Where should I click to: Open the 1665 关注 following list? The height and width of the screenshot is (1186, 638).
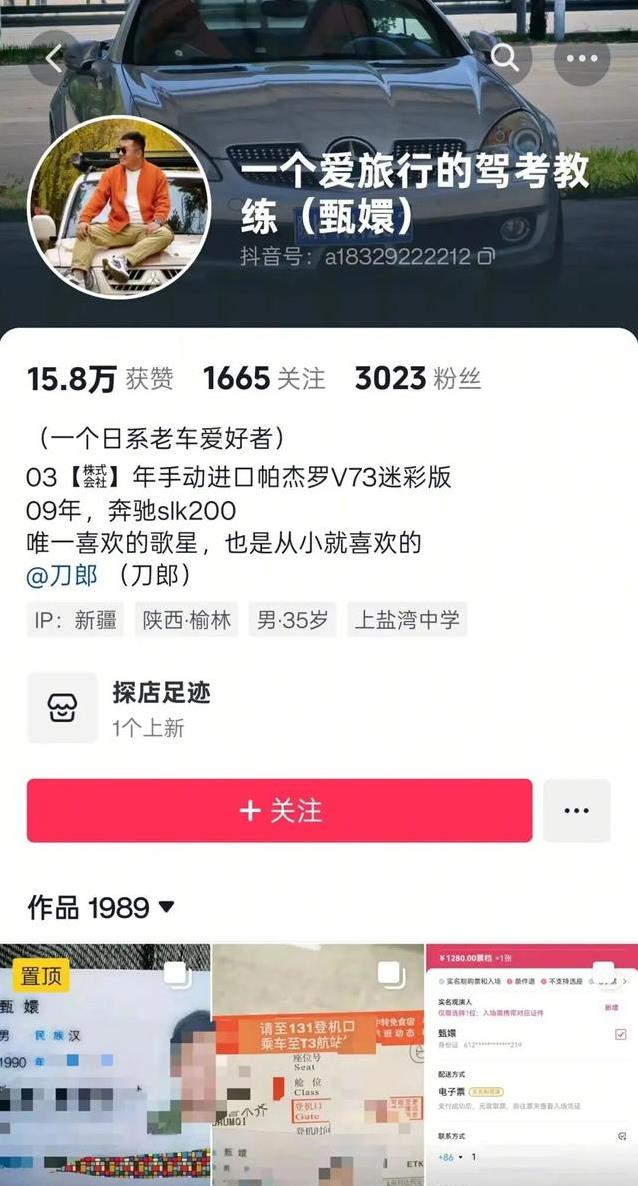264,379
